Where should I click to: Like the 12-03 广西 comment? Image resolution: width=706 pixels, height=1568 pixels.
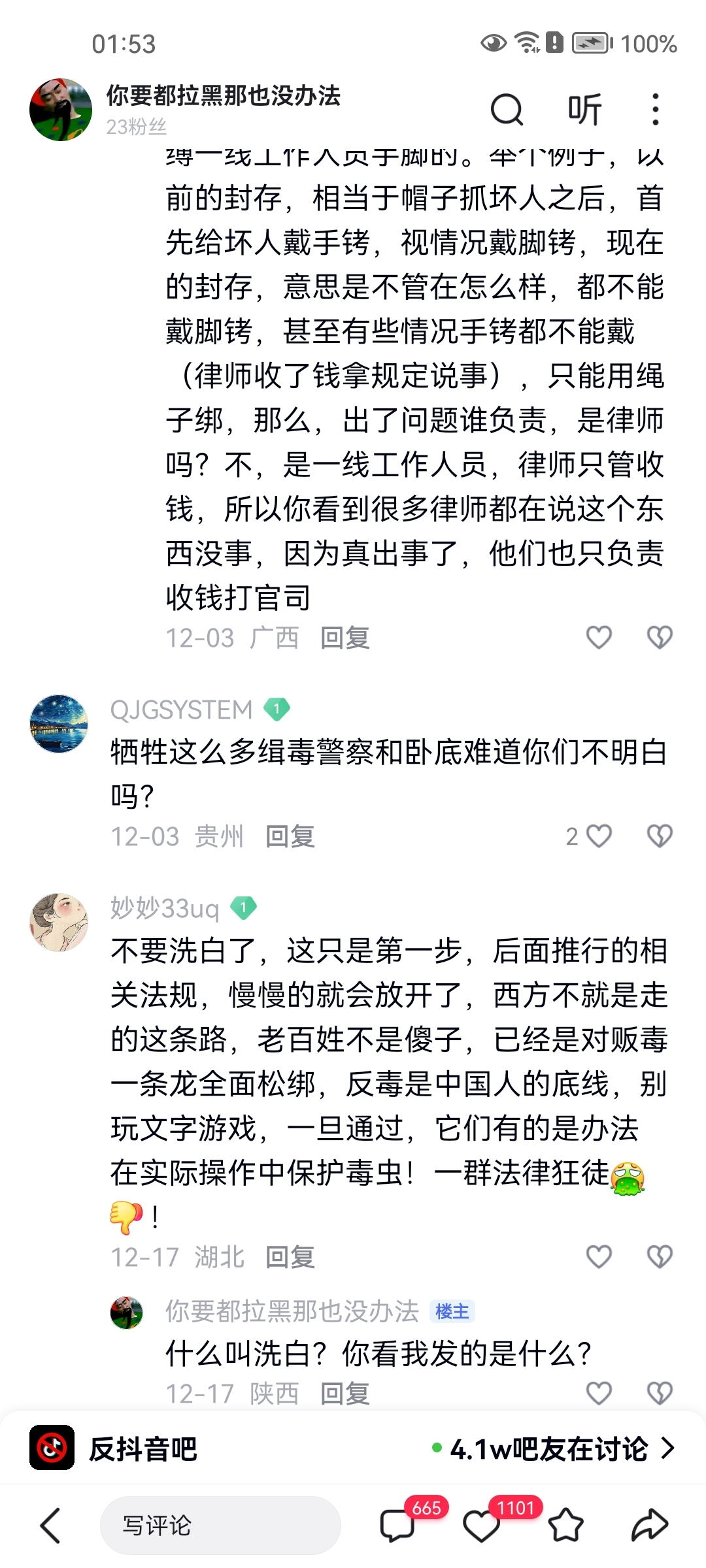(x=599, y=637)
